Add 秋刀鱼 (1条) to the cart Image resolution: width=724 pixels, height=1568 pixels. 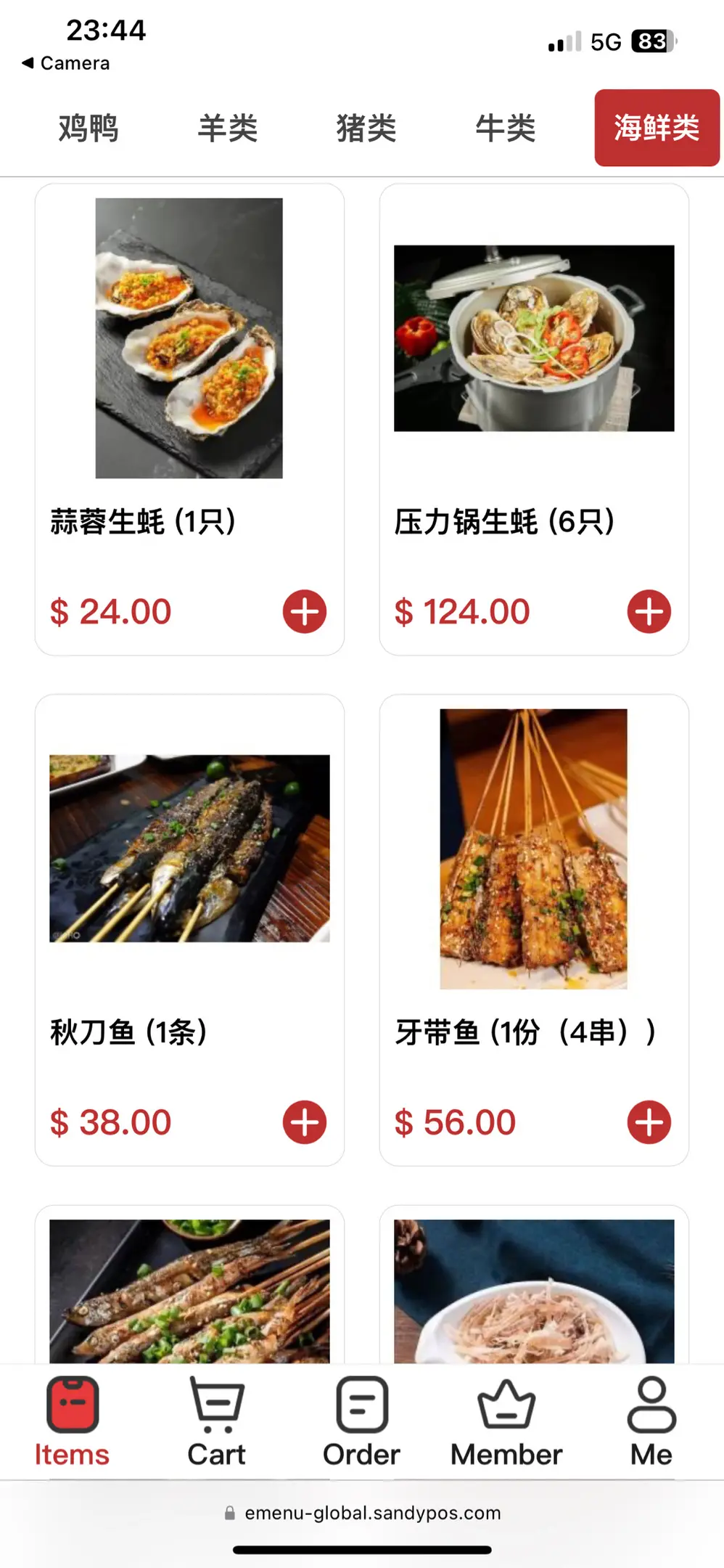point(305,1122)
